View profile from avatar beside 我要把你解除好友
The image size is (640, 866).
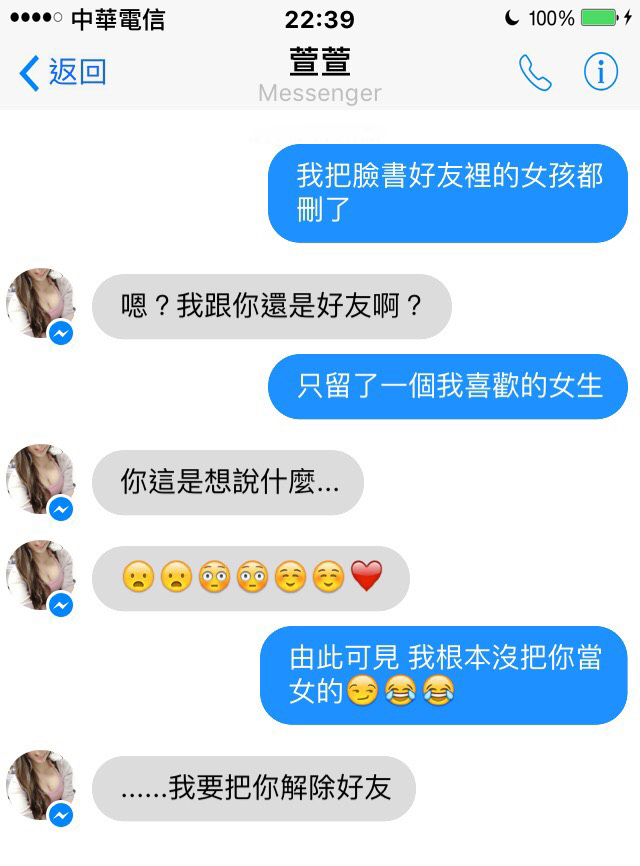pyautogui.click(x=41, y=786)
